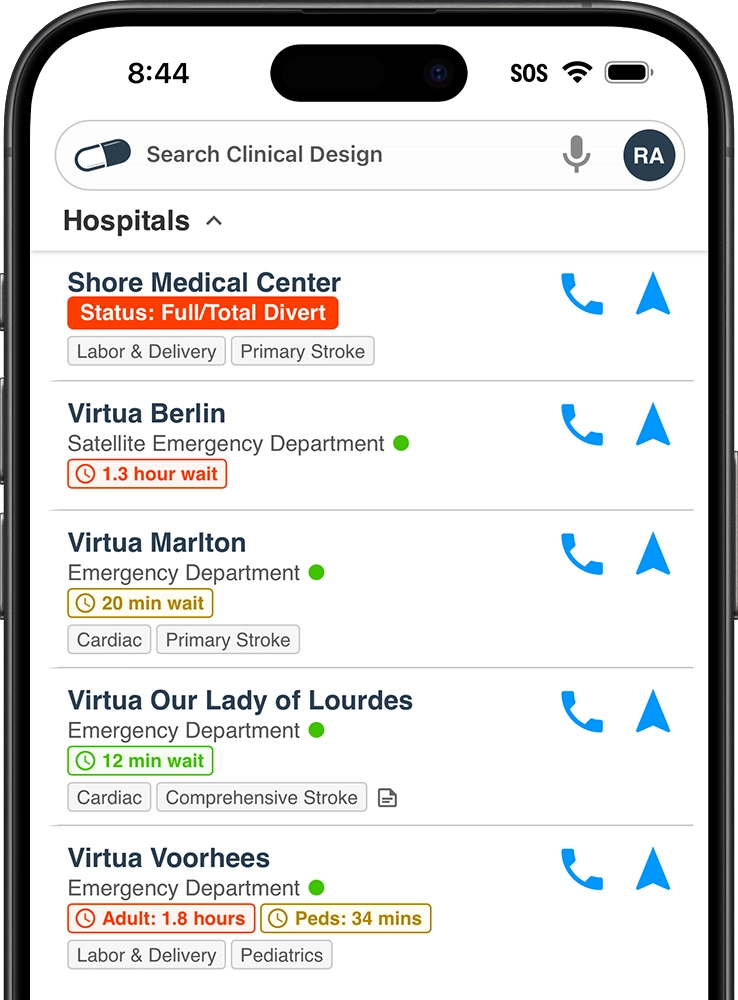Call Virtua Voorhees
Image resolution: width=738 pixels, height=1000 pixels.
click(x=582, y=869)
